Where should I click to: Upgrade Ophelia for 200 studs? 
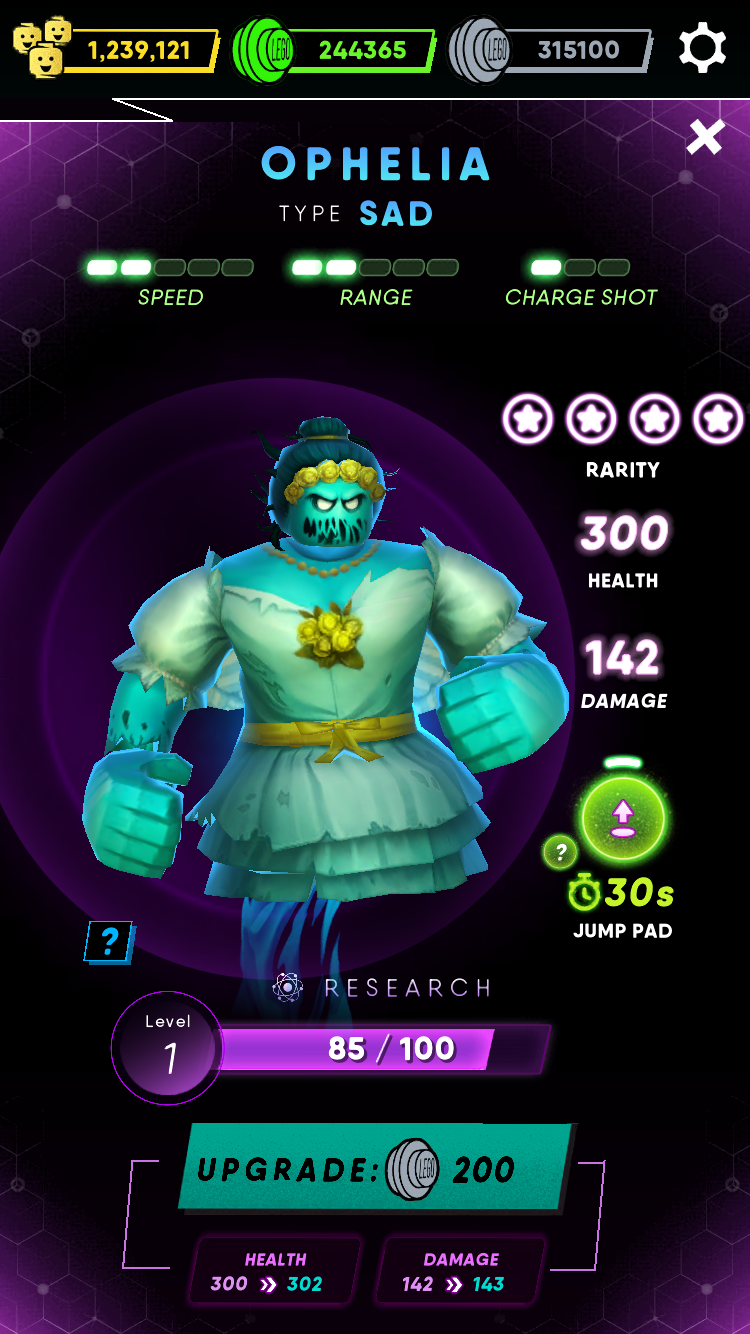(375, 1167)
